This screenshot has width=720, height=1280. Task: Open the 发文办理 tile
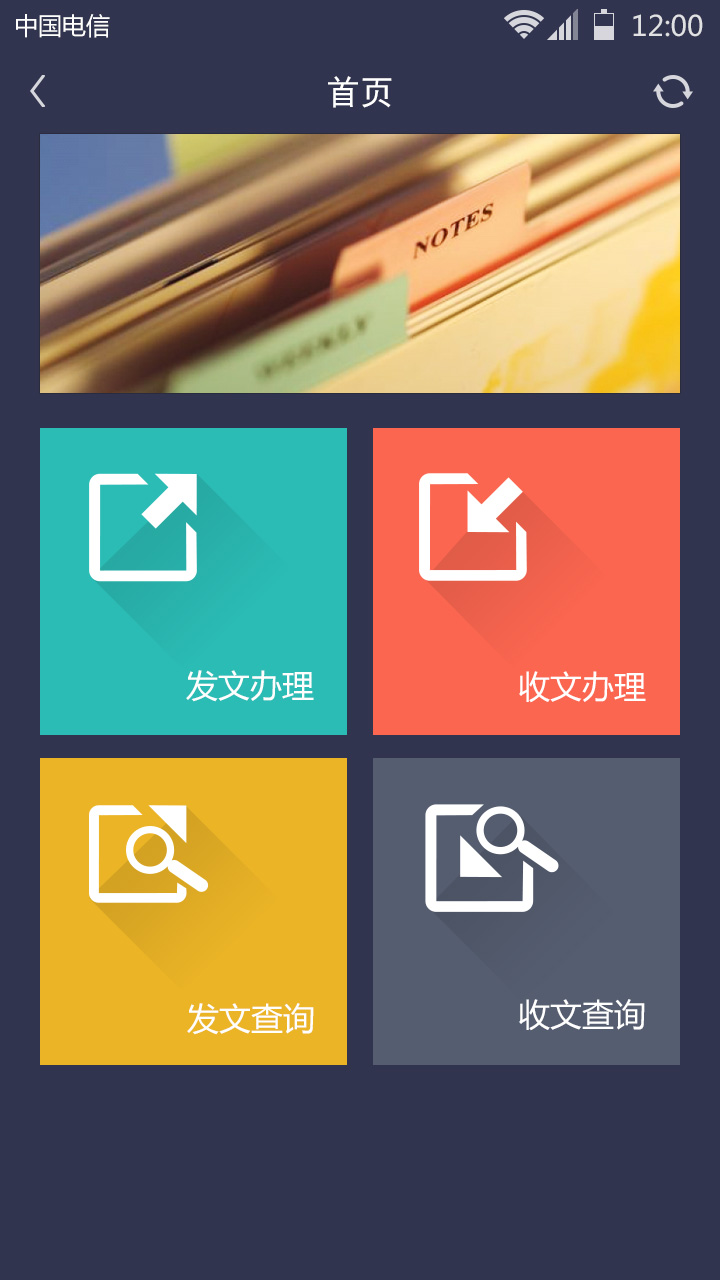(193, 581)
